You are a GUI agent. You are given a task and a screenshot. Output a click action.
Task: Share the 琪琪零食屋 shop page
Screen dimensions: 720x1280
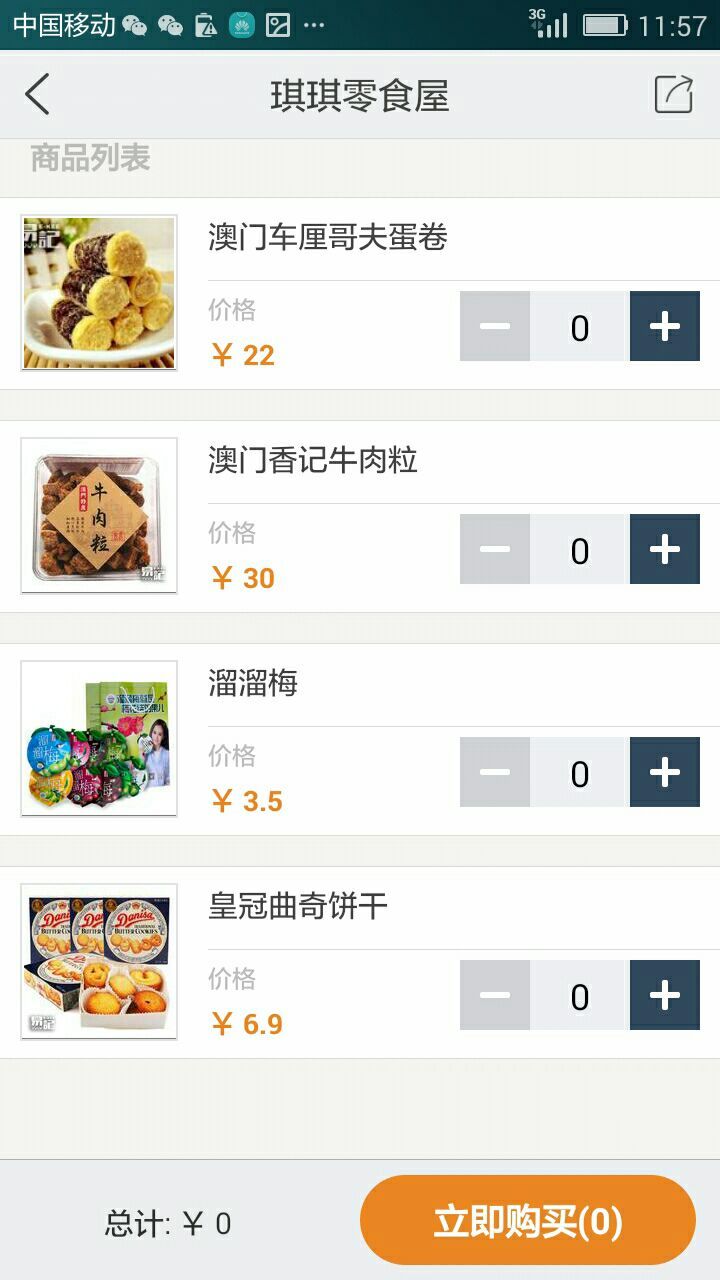point(673,95)
